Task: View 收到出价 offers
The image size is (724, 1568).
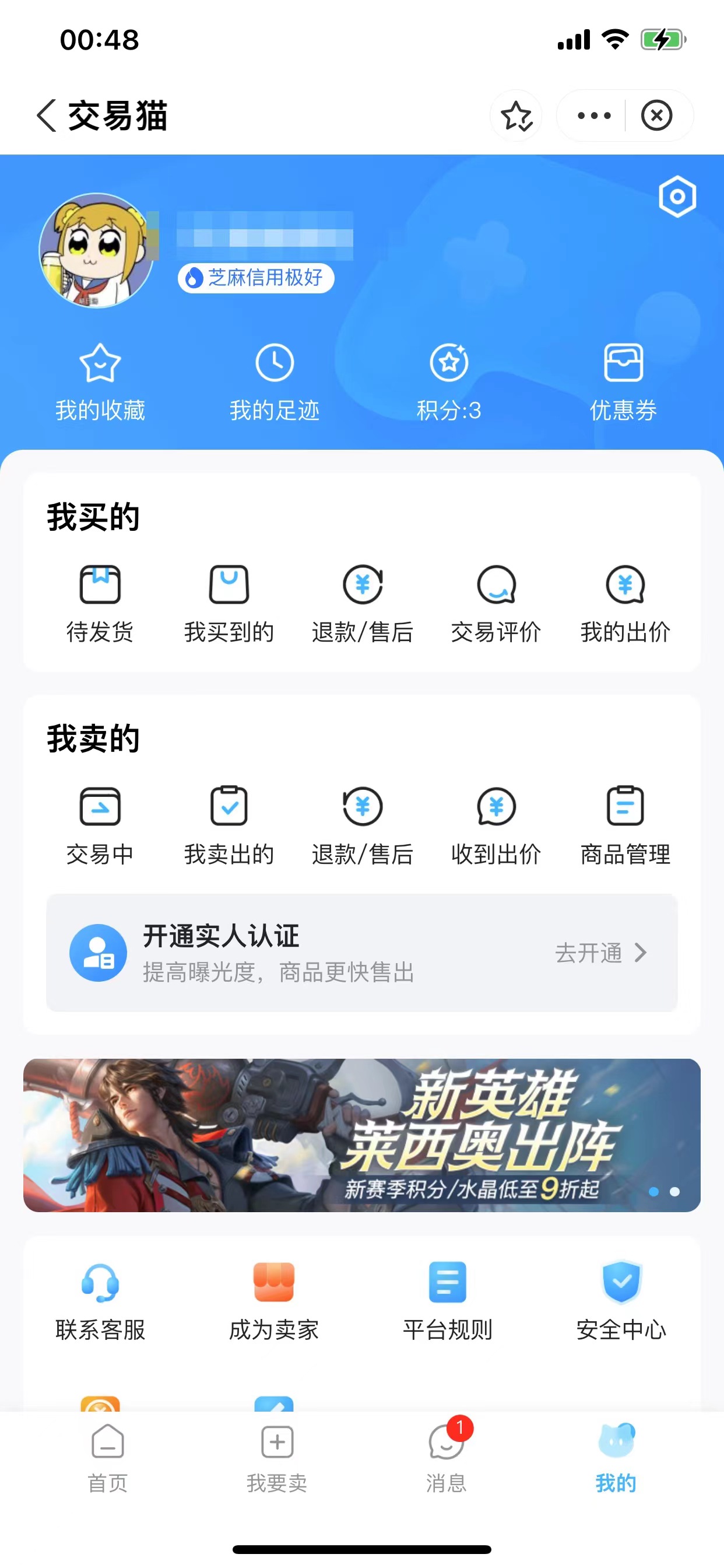Action: 496,825
